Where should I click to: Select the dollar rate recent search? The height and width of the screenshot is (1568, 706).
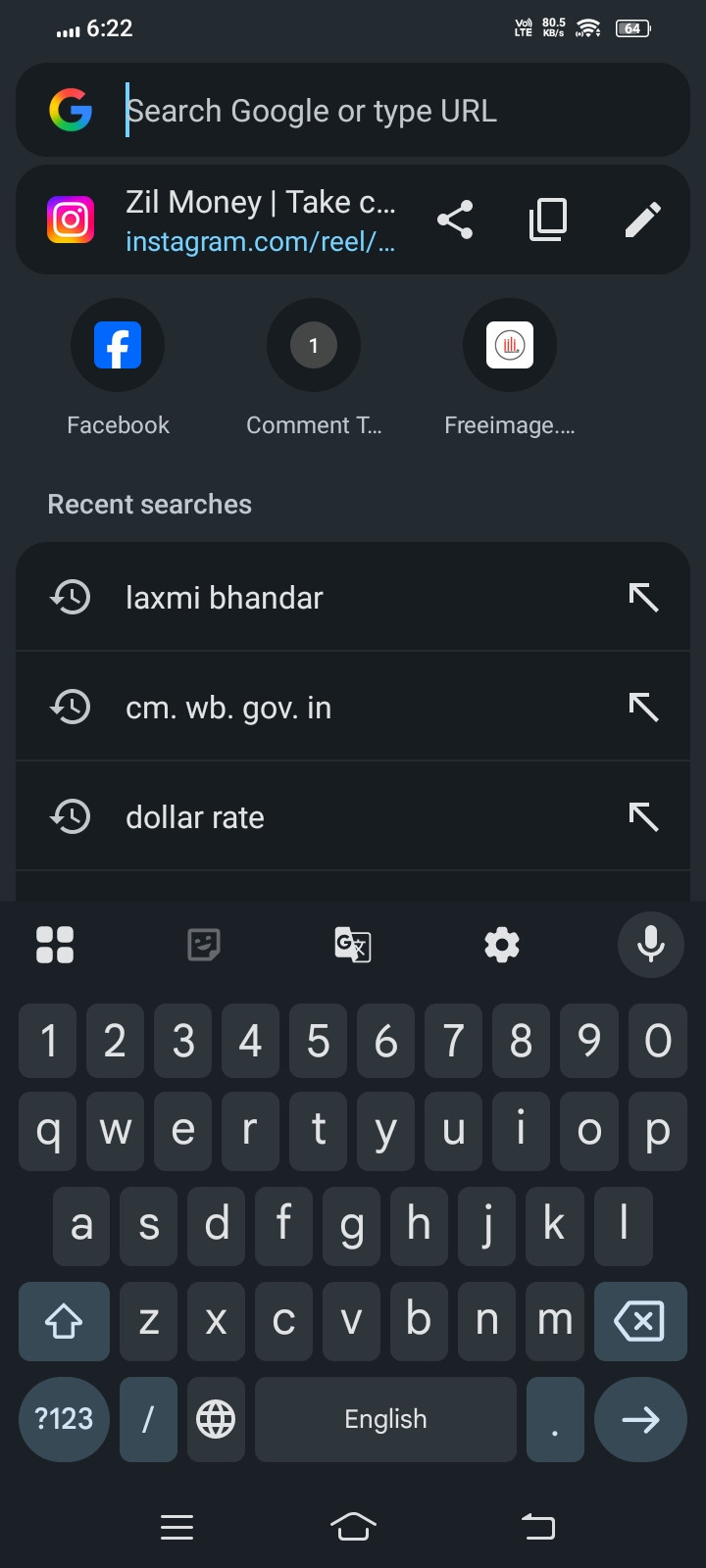[353, 816]
